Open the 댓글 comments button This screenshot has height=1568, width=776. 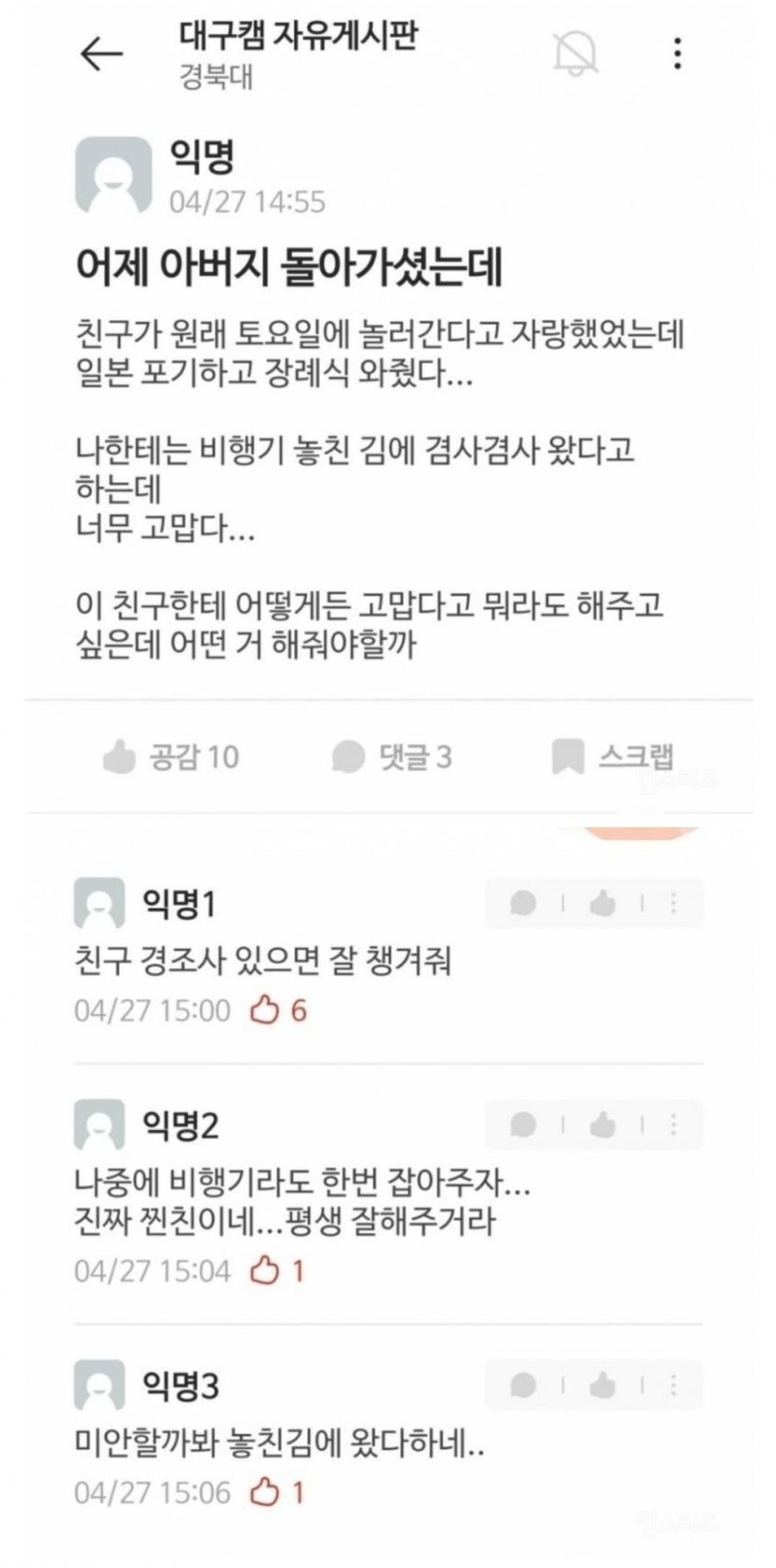click(x=391, y=756)
